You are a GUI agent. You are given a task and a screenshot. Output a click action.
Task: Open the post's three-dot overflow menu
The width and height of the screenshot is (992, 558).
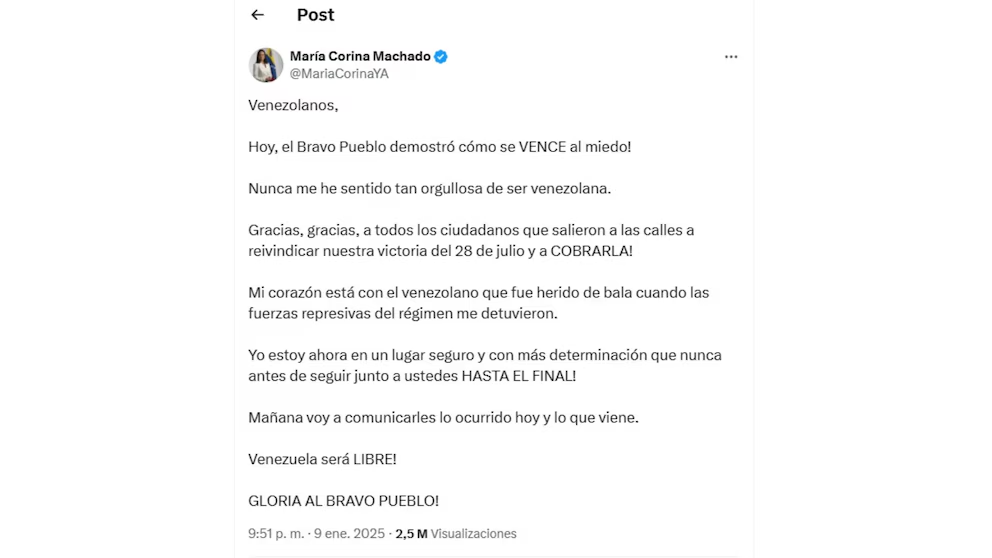tap(731, 57)
